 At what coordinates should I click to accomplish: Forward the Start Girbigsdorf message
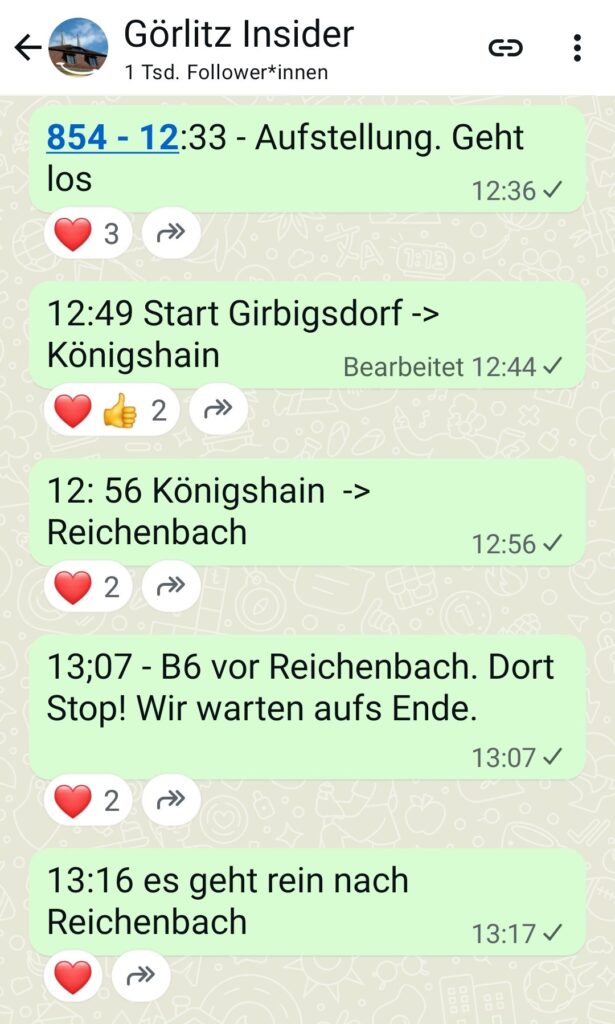[x=218, y=410]
